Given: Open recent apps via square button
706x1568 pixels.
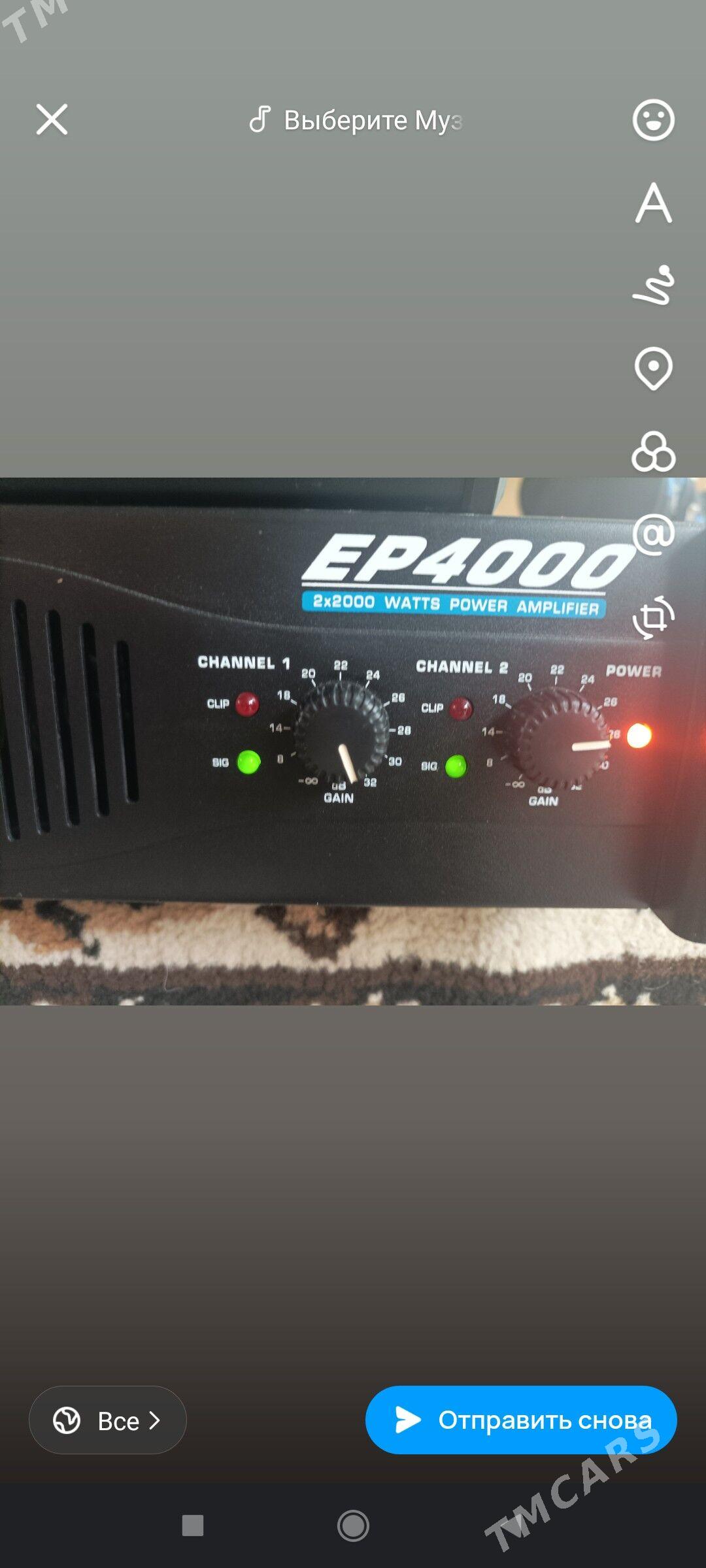Looking at the screenshot, I should tap(193, 1526).
